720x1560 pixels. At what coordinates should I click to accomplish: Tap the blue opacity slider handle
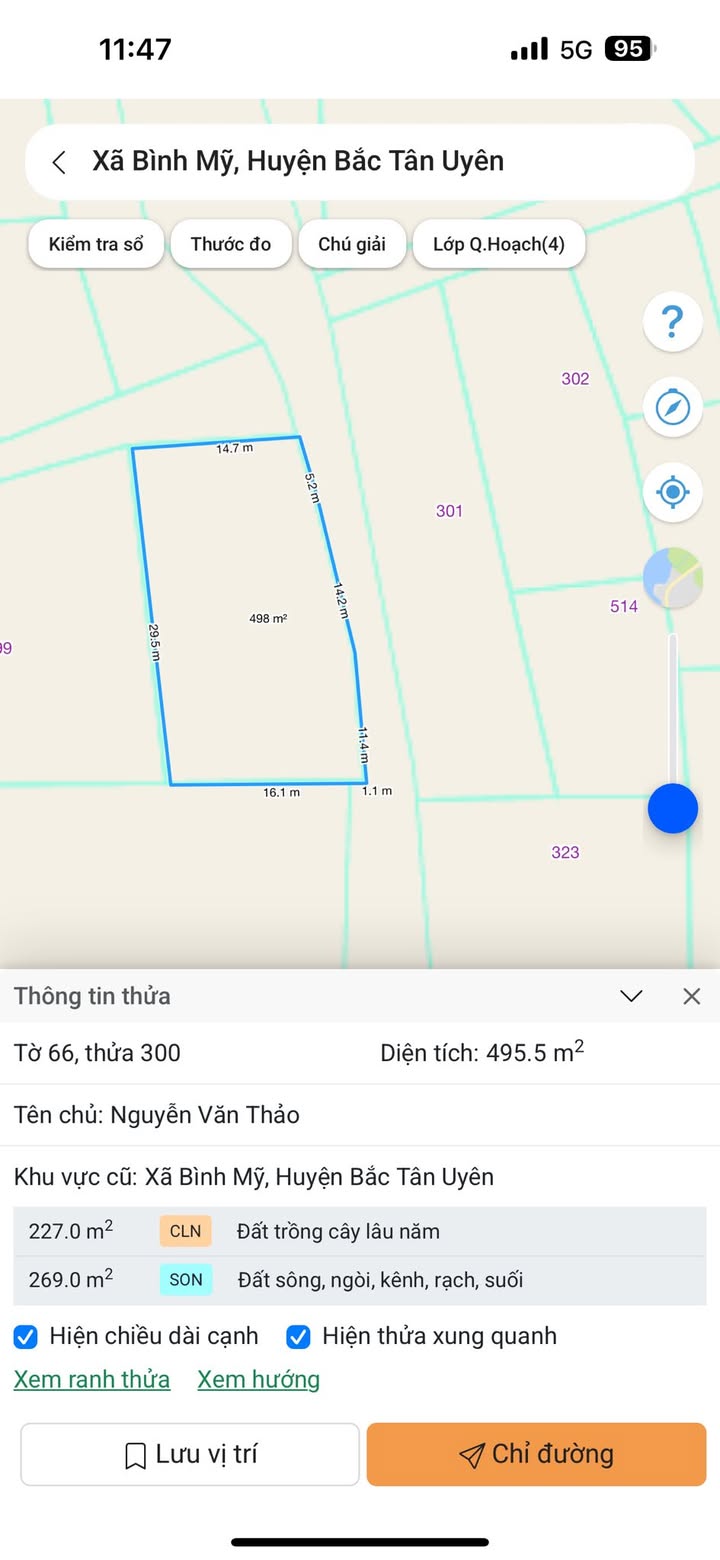click(673, 808)
